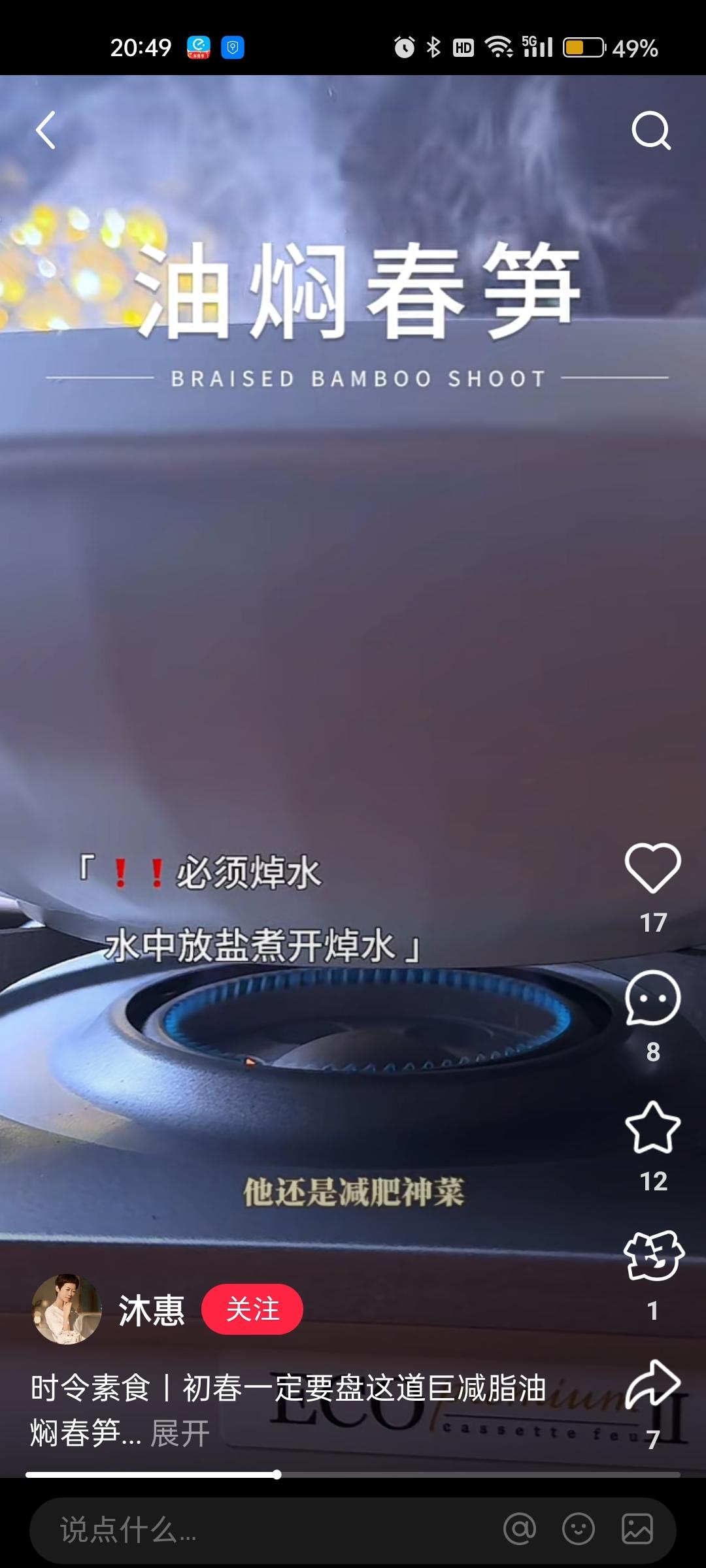Image resolution: width=706 pixels, height=1568 pixels.
Task: Like the video with the heart icon
Action: 654,869
